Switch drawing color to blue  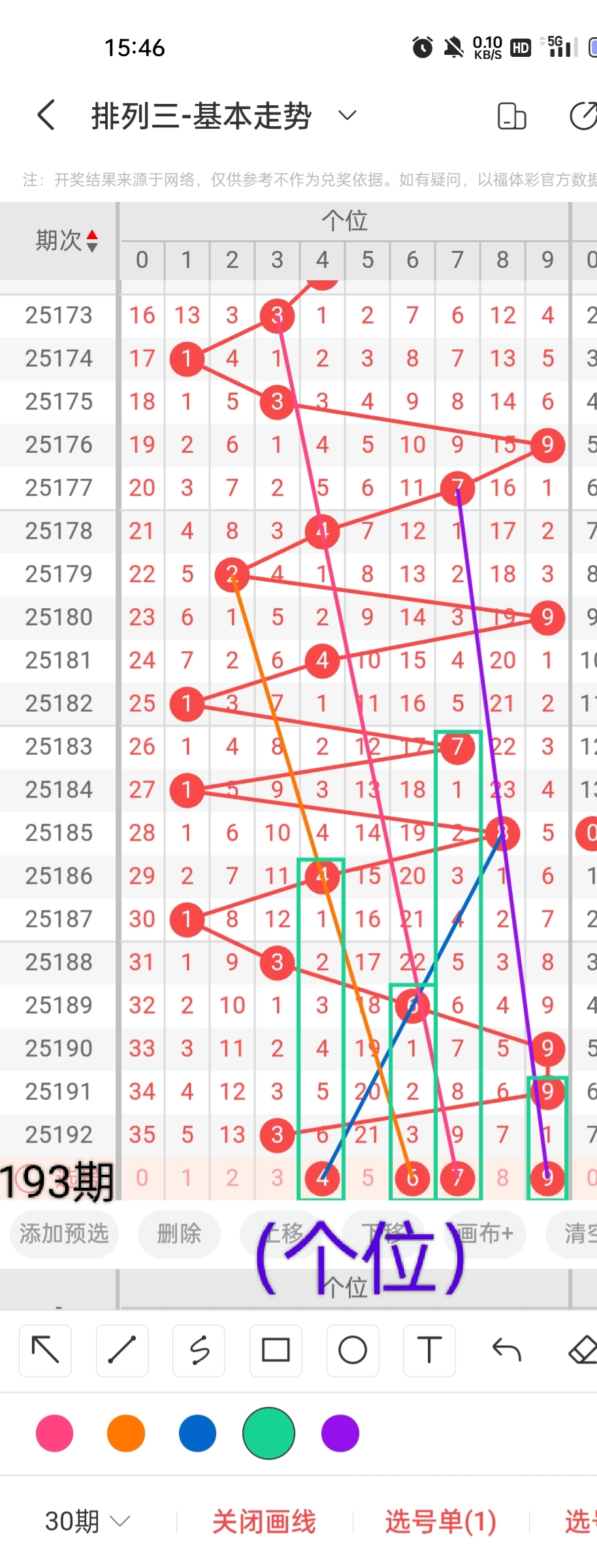(197, 1433)
